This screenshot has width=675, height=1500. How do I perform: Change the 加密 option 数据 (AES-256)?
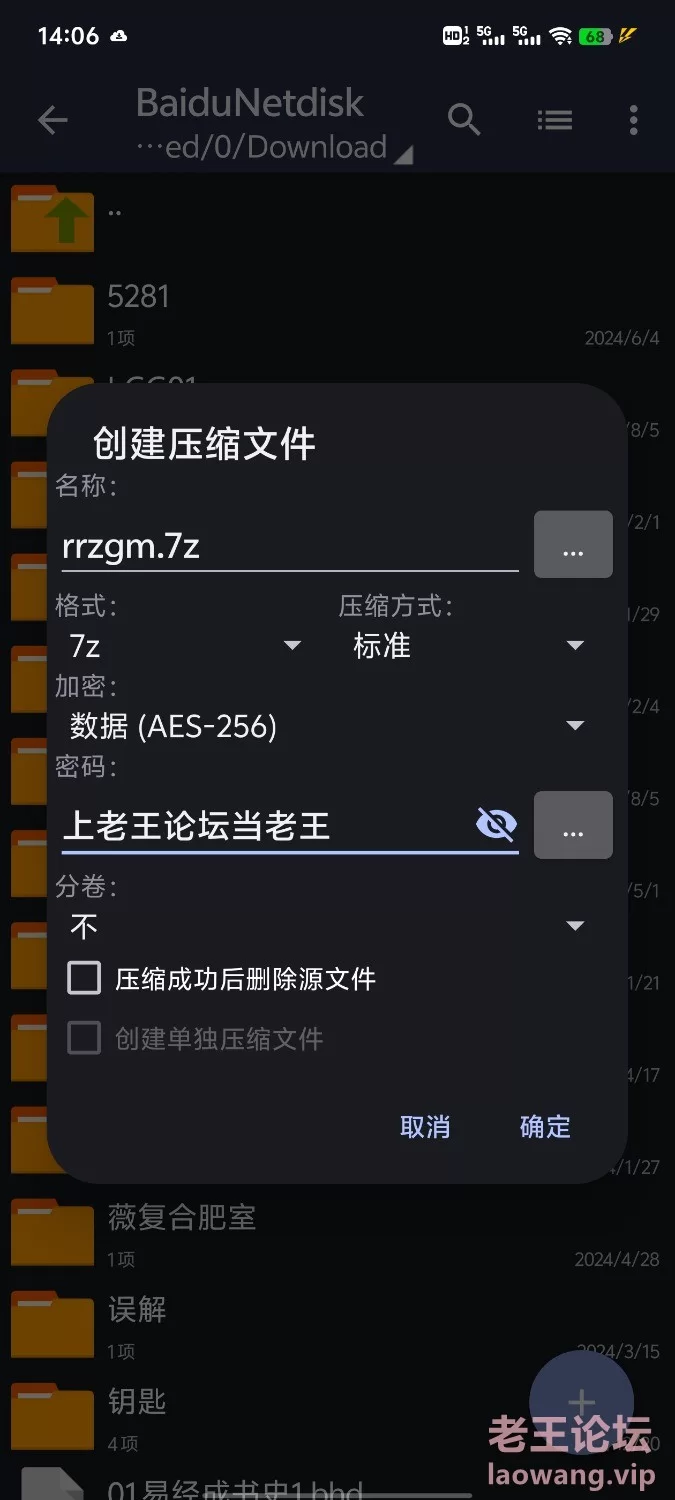(x=327, y=726)
